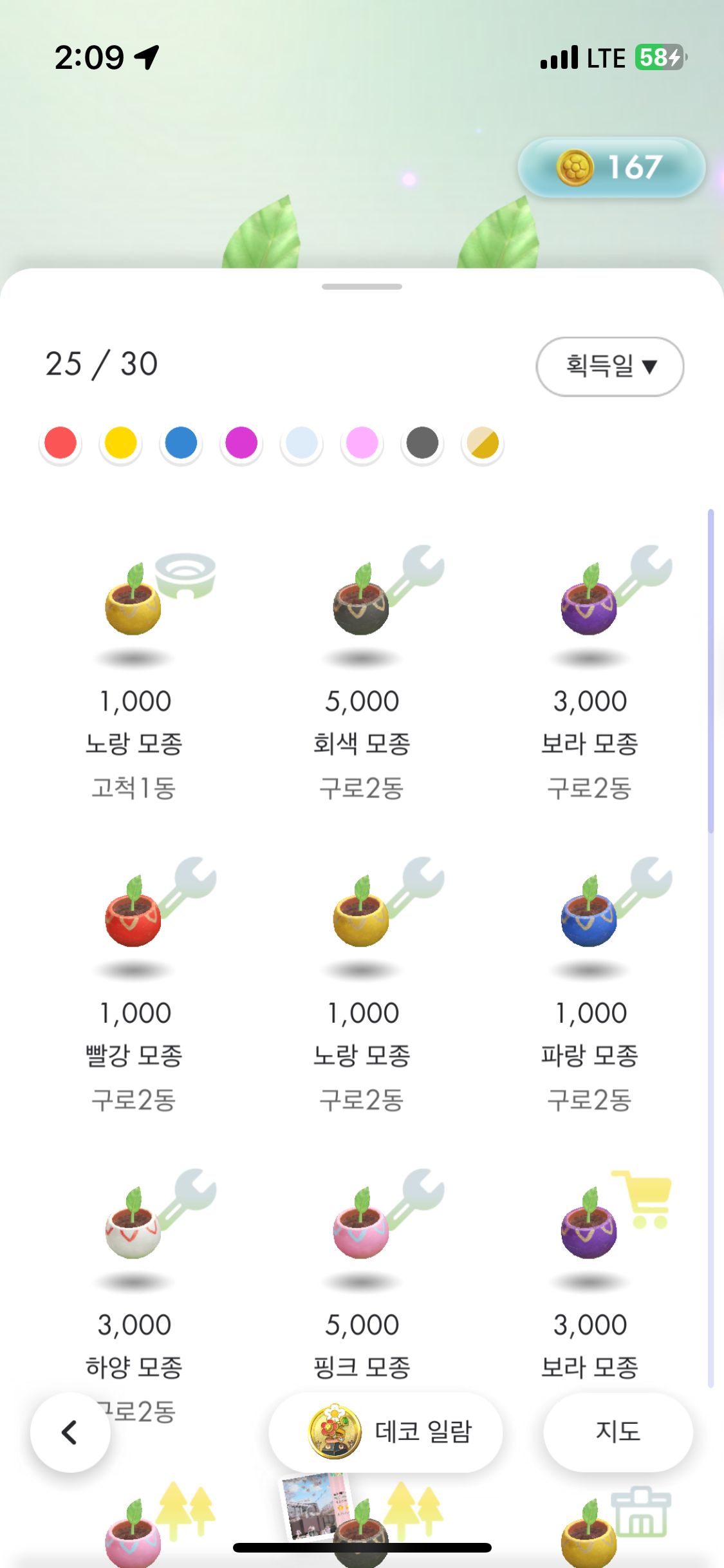Open the 지도 map button

tap(618, 1432)
